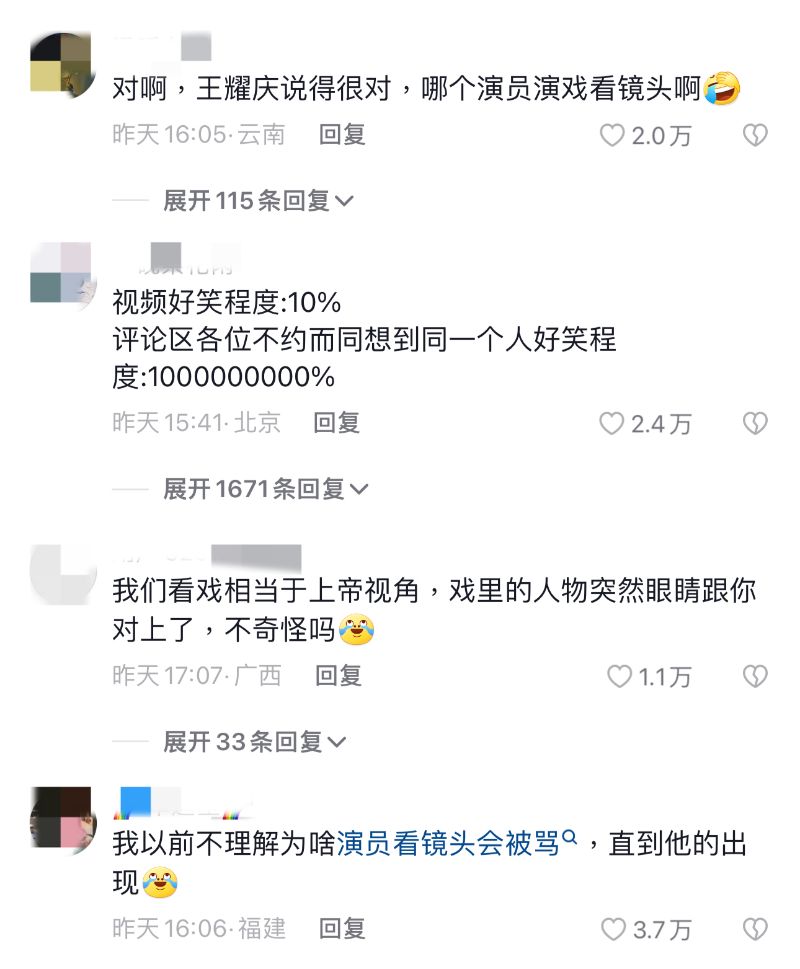Reply to the comment posted from 福建
Screen dimensions: 800x969
[342, 929]
